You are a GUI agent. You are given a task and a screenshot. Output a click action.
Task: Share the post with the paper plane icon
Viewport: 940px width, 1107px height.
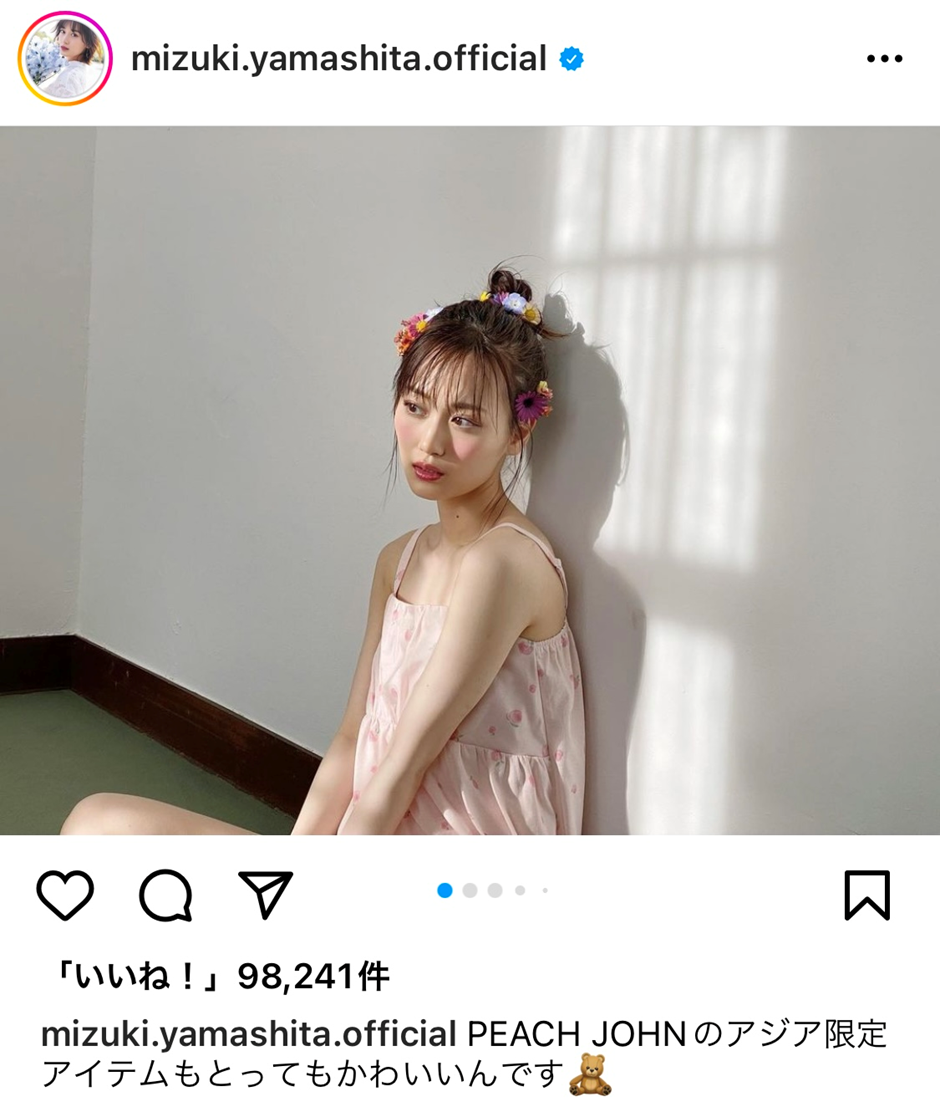tap(266, 894)
